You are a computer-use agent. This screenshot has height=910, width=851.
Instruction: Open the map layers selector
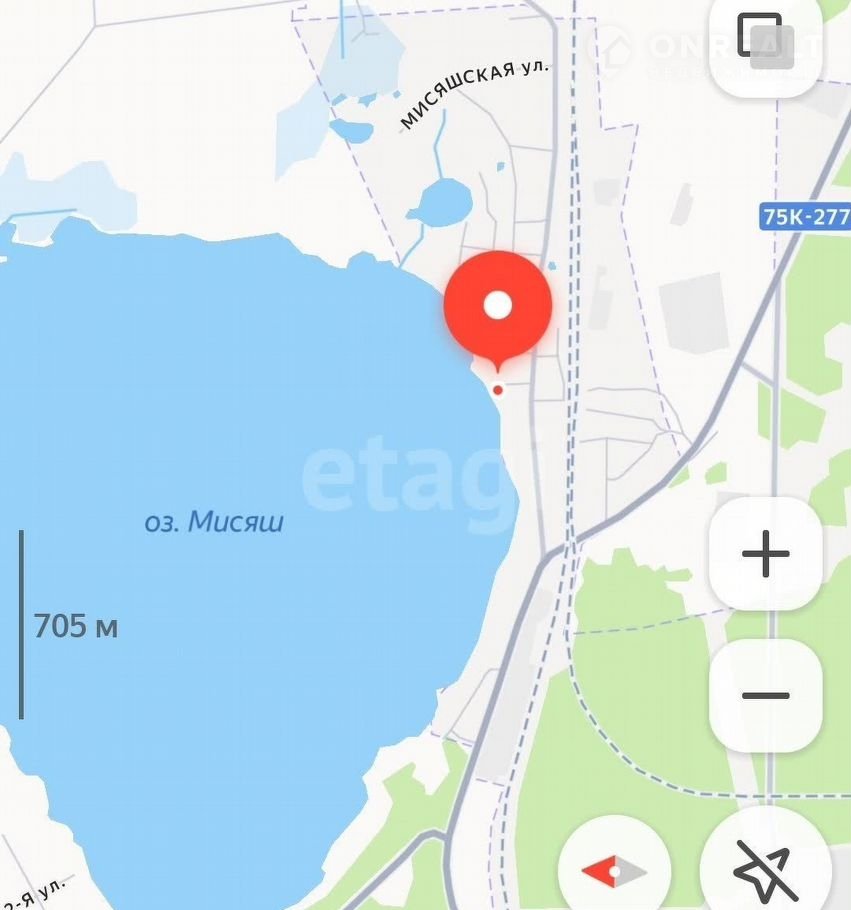[765, 41]
